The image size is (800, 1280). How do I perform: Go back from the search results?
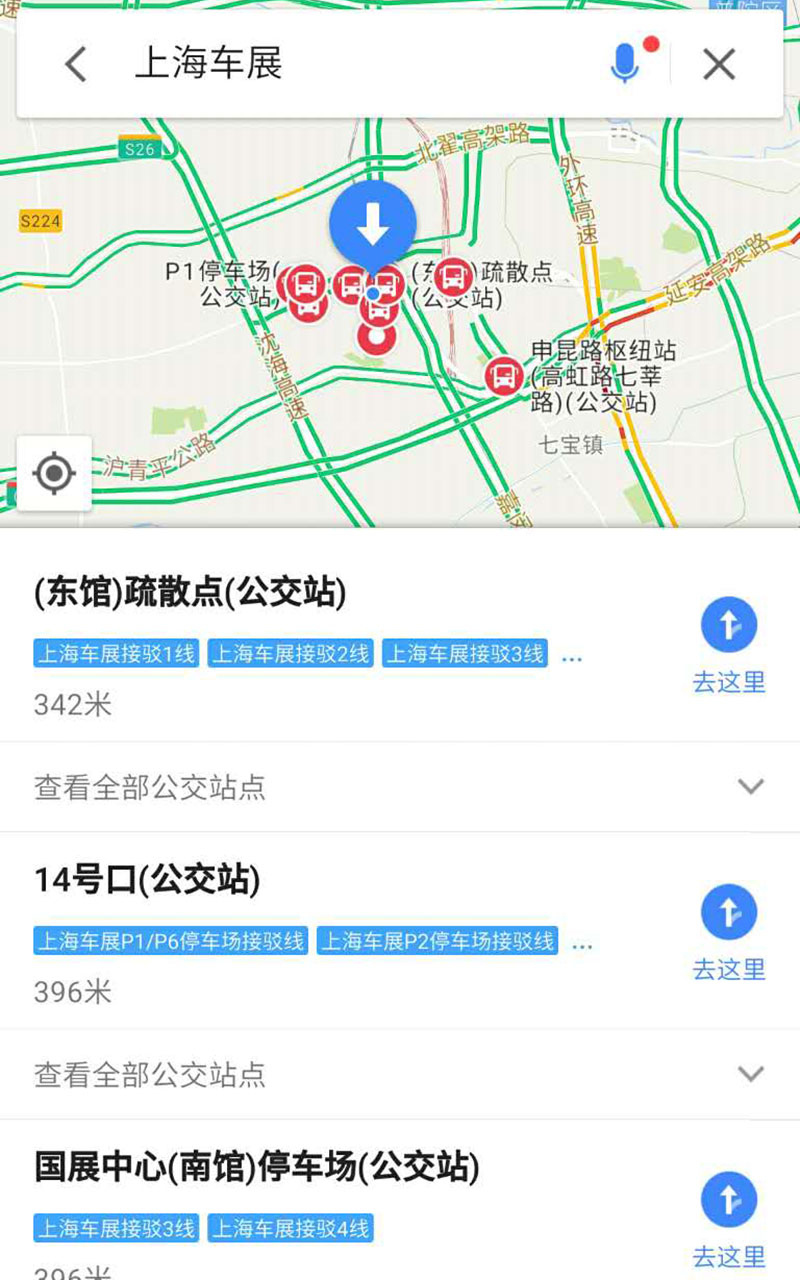coord(76,65)
